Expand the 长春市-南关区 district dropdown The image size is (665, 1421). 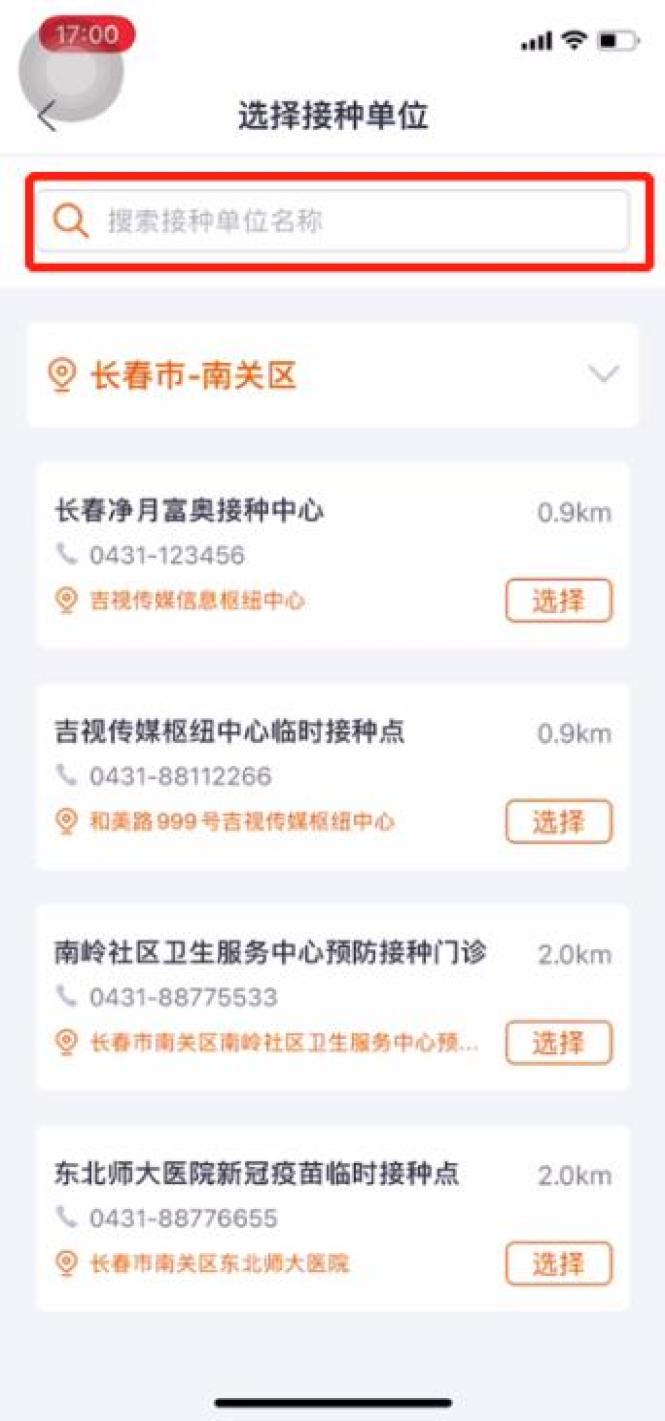coord(603,375)
